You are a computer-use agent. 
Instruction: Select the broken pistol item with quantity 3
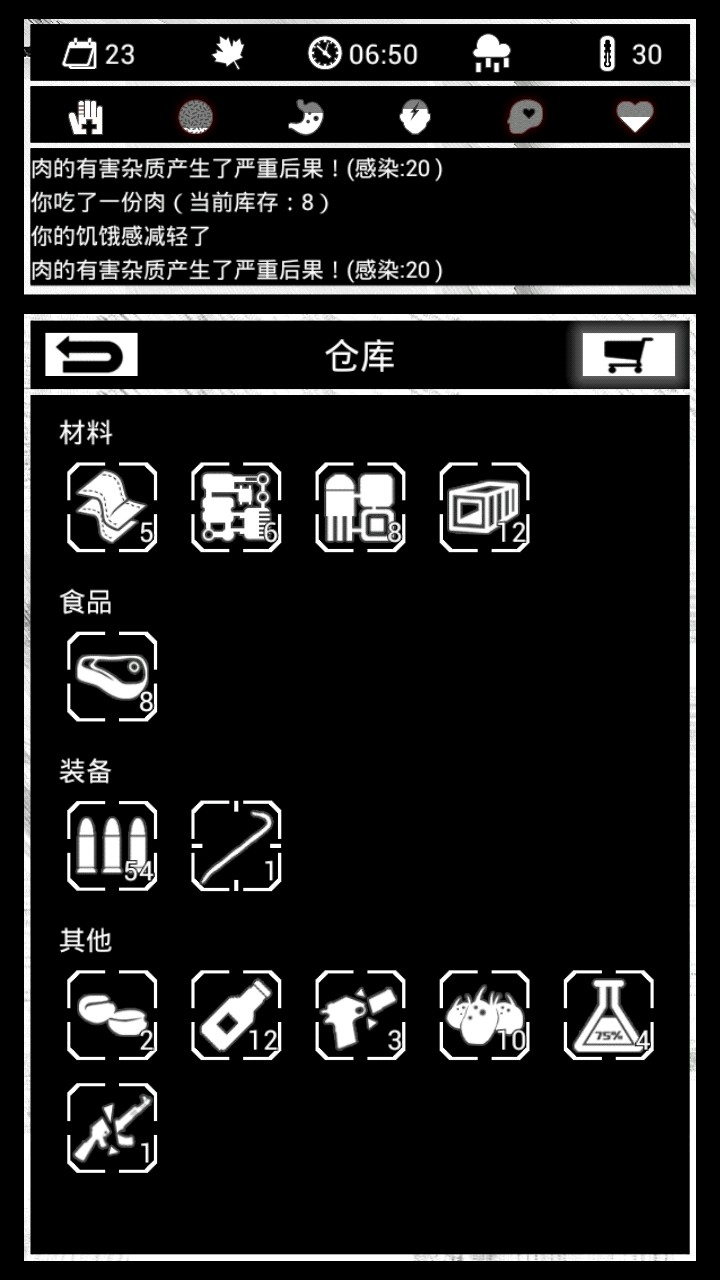tap(360, 1015)
